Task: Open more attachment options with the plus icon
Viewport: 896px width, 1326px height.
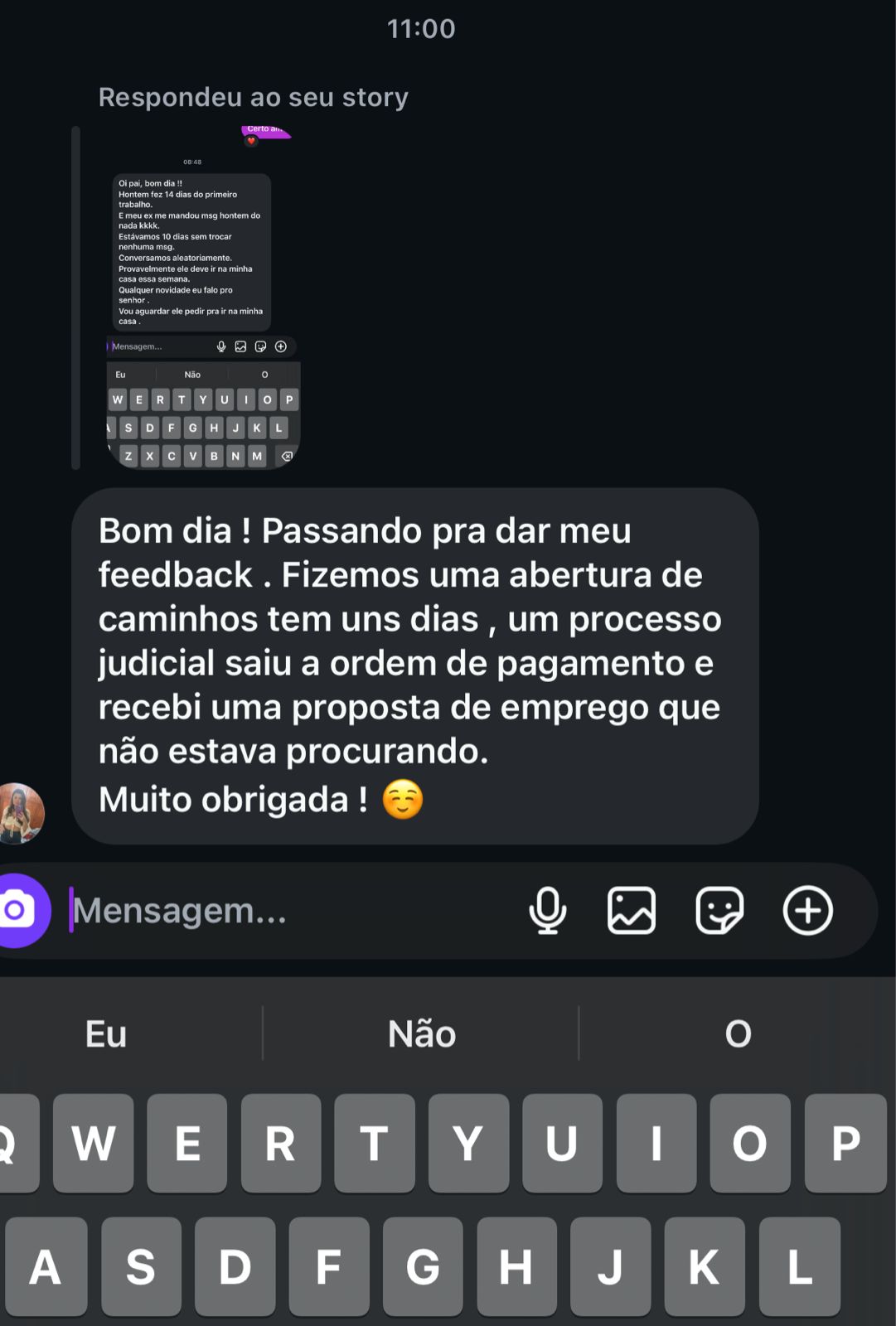Action: coord(808,910)
